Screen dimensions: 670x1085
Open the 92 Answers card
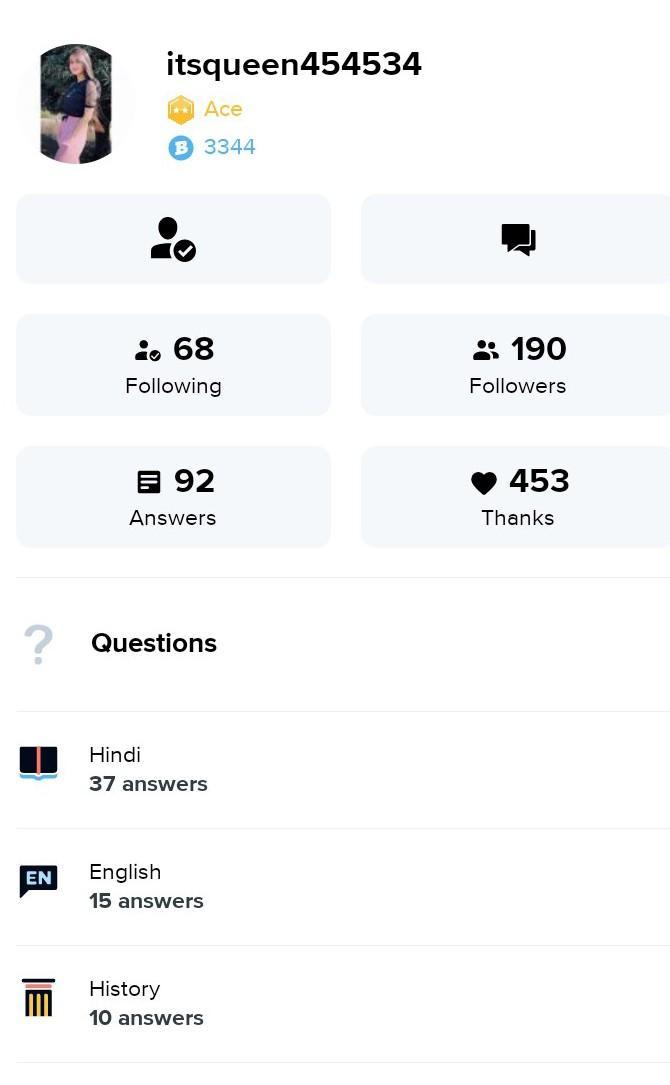click(x=173, y=497)
